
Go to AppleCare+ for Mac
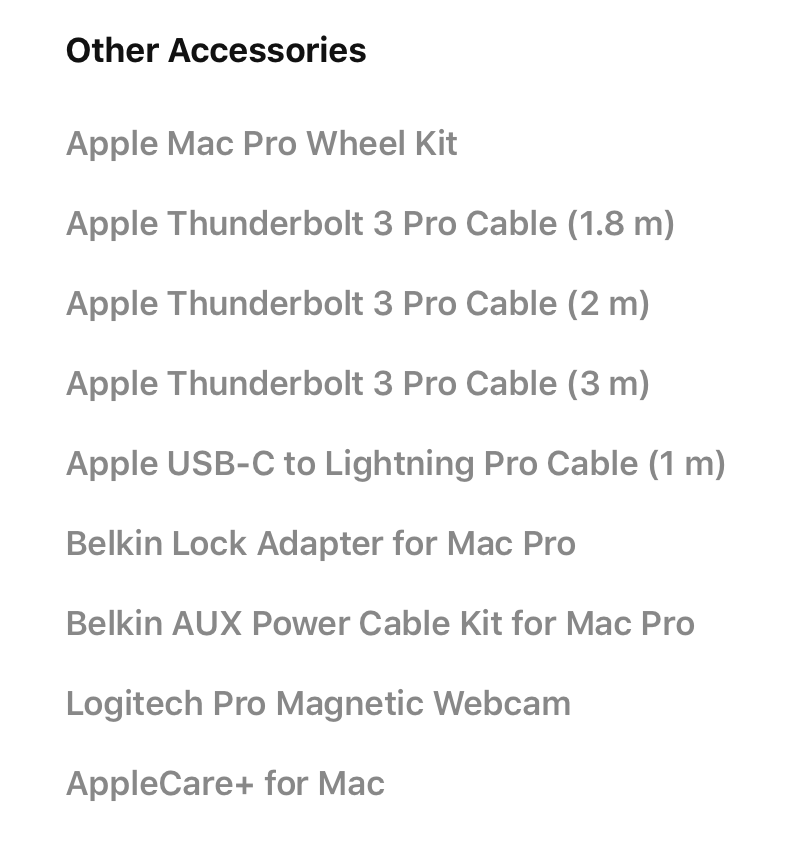click(x=225, y=784)
